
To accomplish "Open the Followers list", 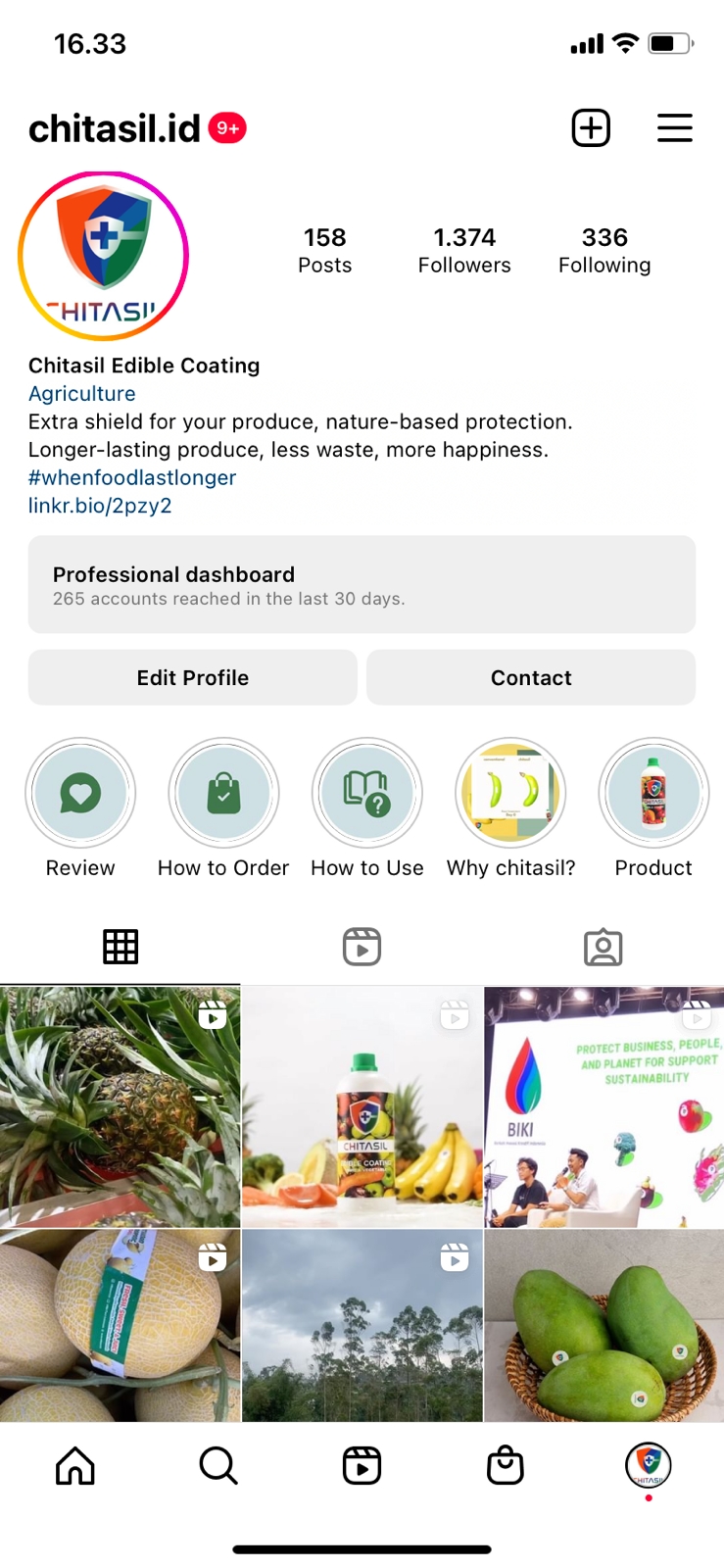I will tap(464, 251).
